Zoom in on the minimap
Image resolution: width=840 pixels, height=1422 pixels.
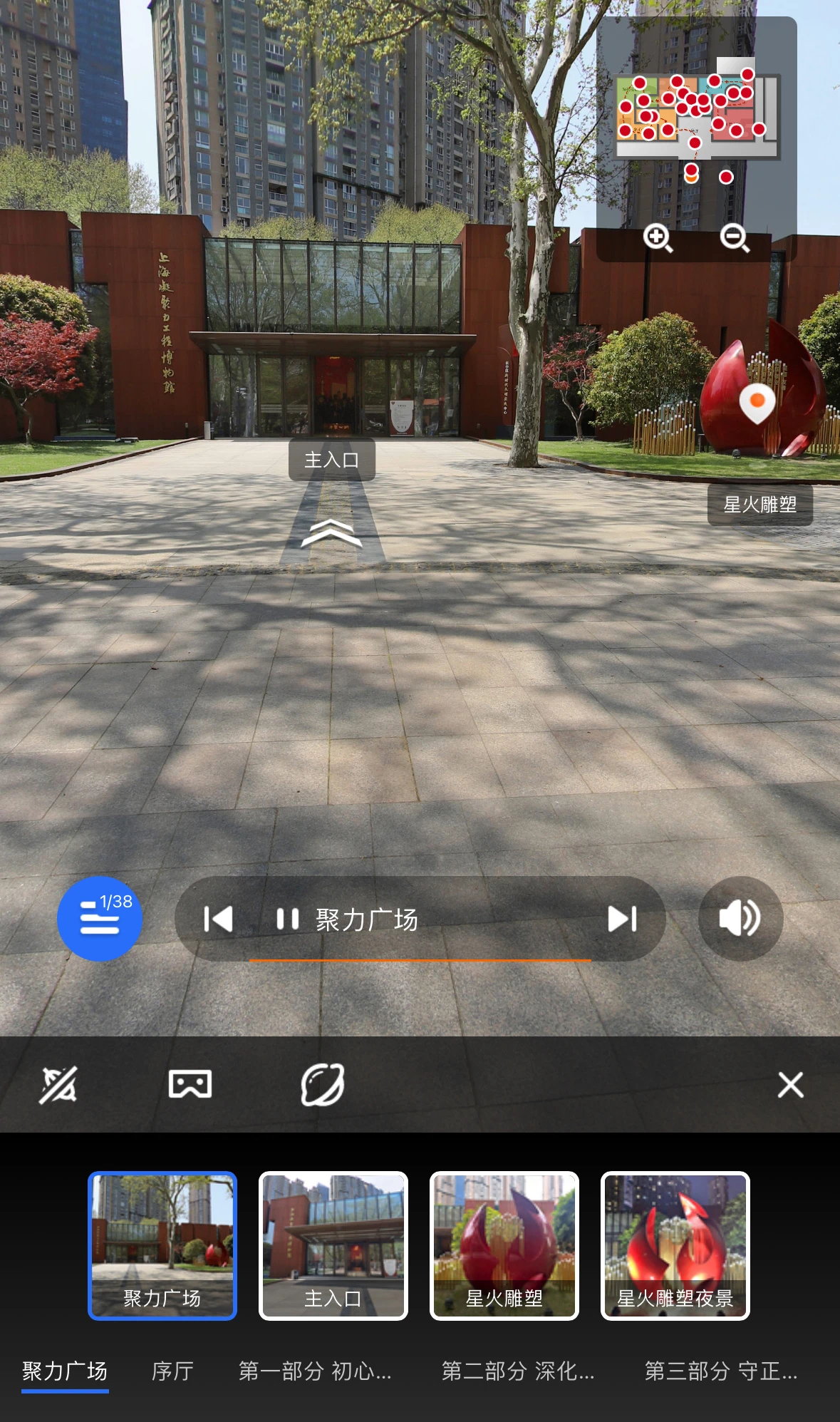(x=658, y=238)
